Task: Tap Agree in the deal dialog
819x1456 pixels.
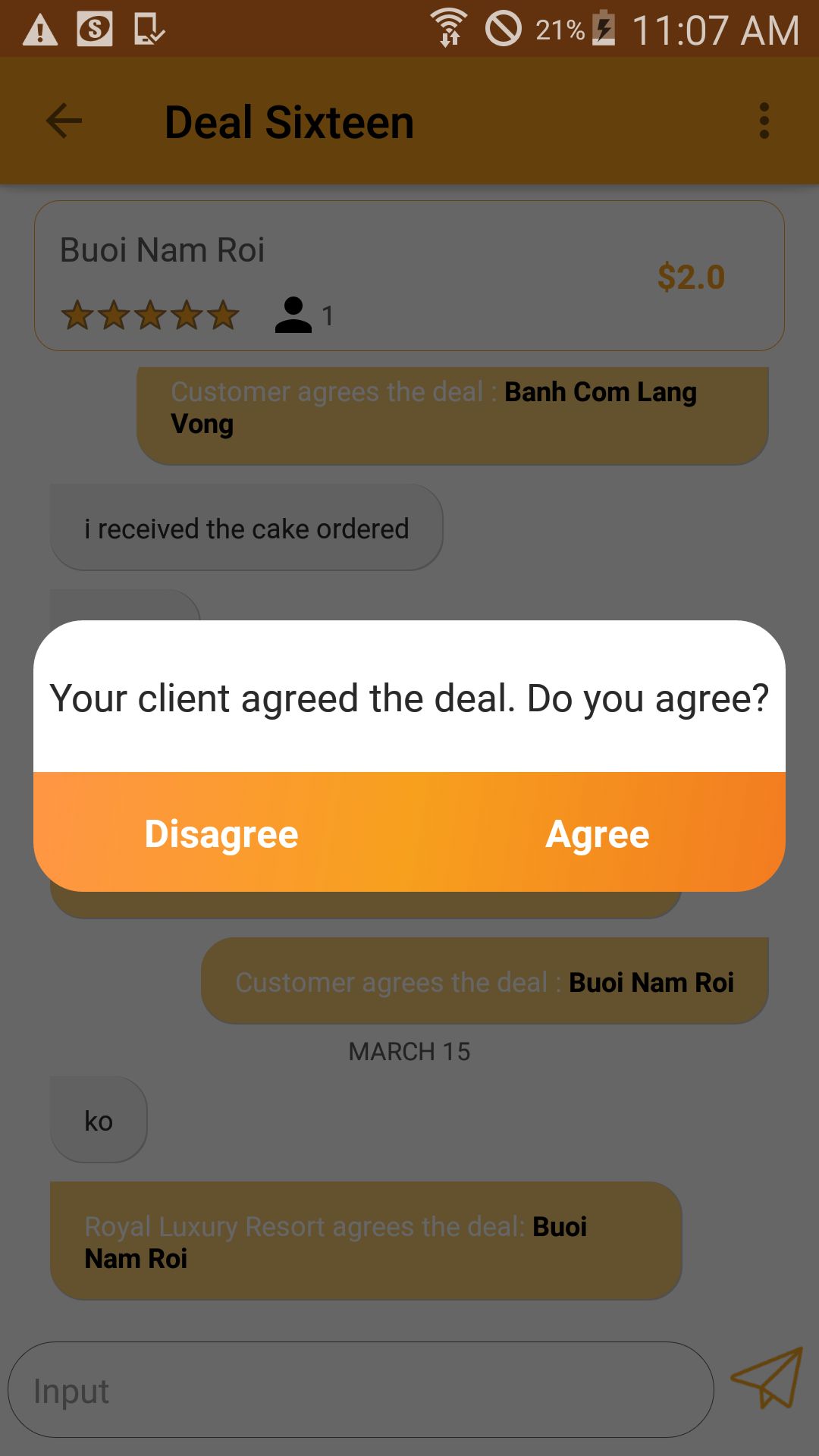Action: point(598,834)
